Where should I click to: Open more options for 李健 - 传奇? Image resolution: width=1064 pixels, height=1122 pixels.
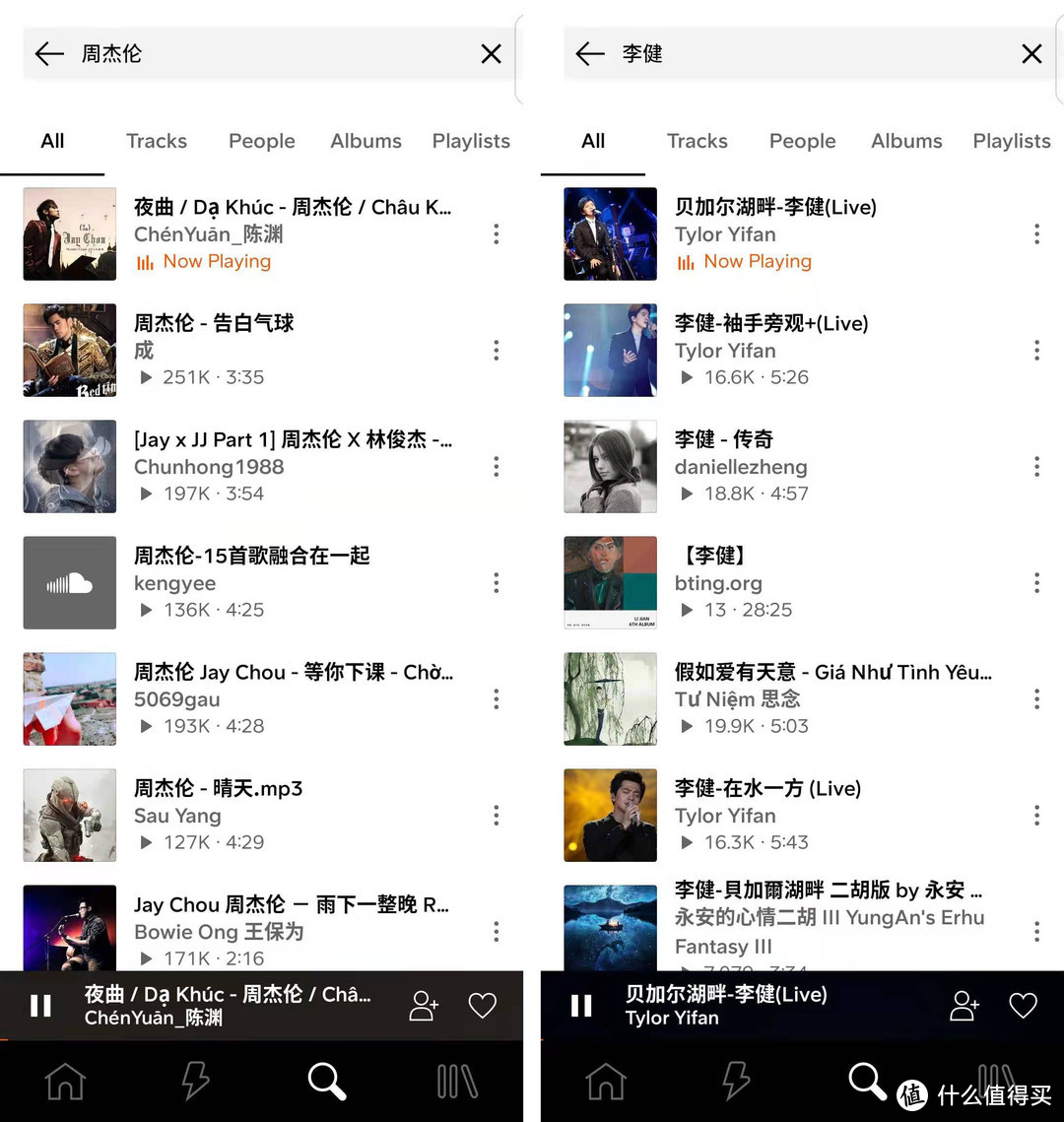[x=1037, y=466]
